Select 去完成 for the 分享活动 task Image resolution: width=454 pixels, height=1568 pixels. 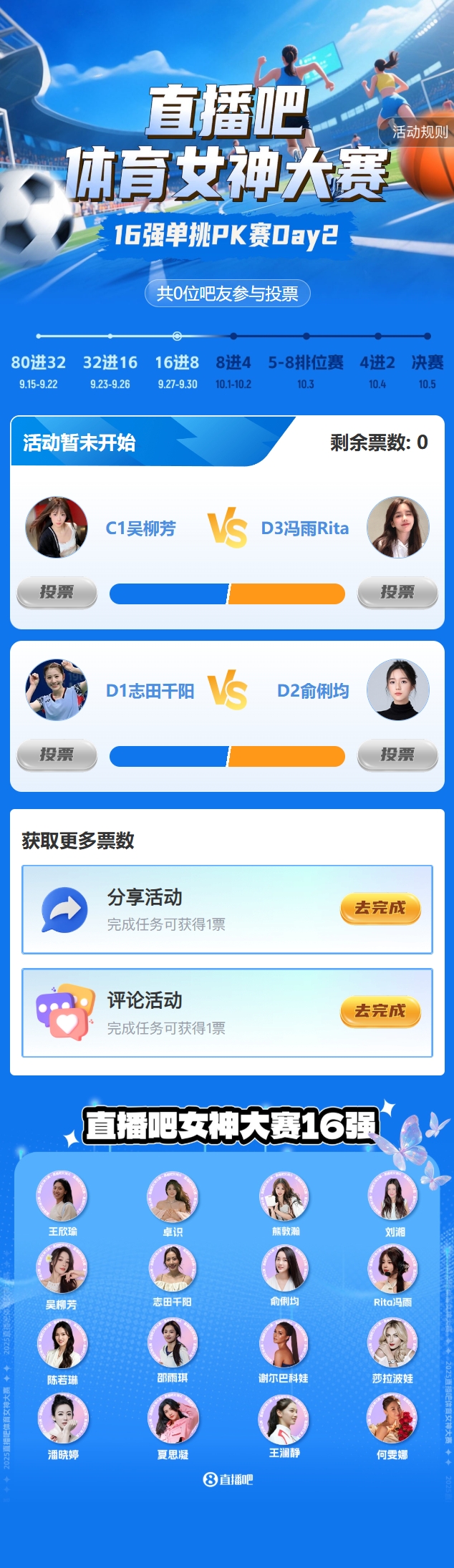(380, 908)
